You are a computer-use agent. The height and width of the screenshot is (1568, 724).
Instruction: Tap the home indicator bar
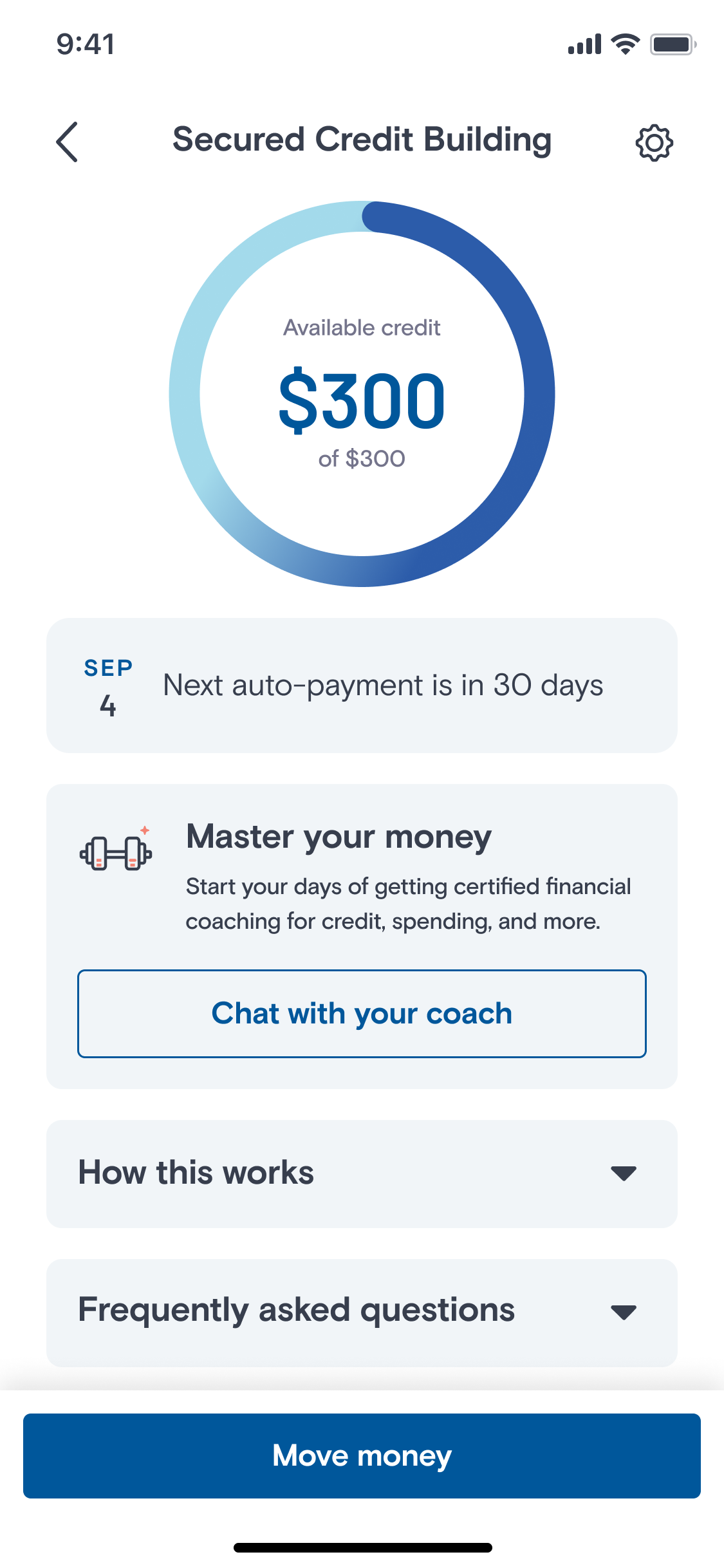(362, 1548)
